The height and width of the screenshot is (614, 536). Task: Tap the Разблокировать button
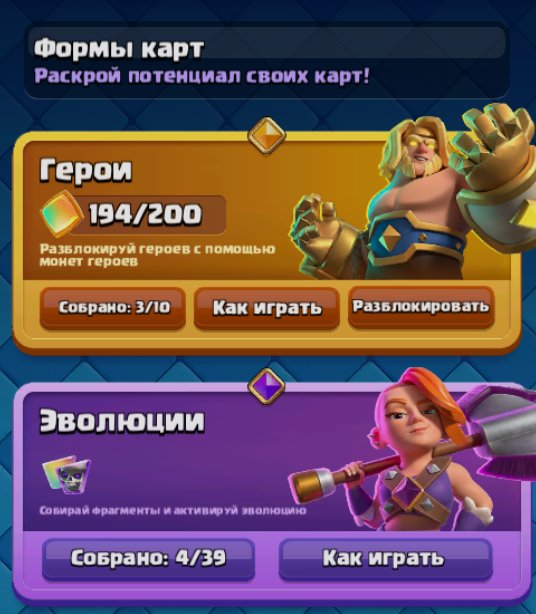pyautogui.click(x=421, y=307)
